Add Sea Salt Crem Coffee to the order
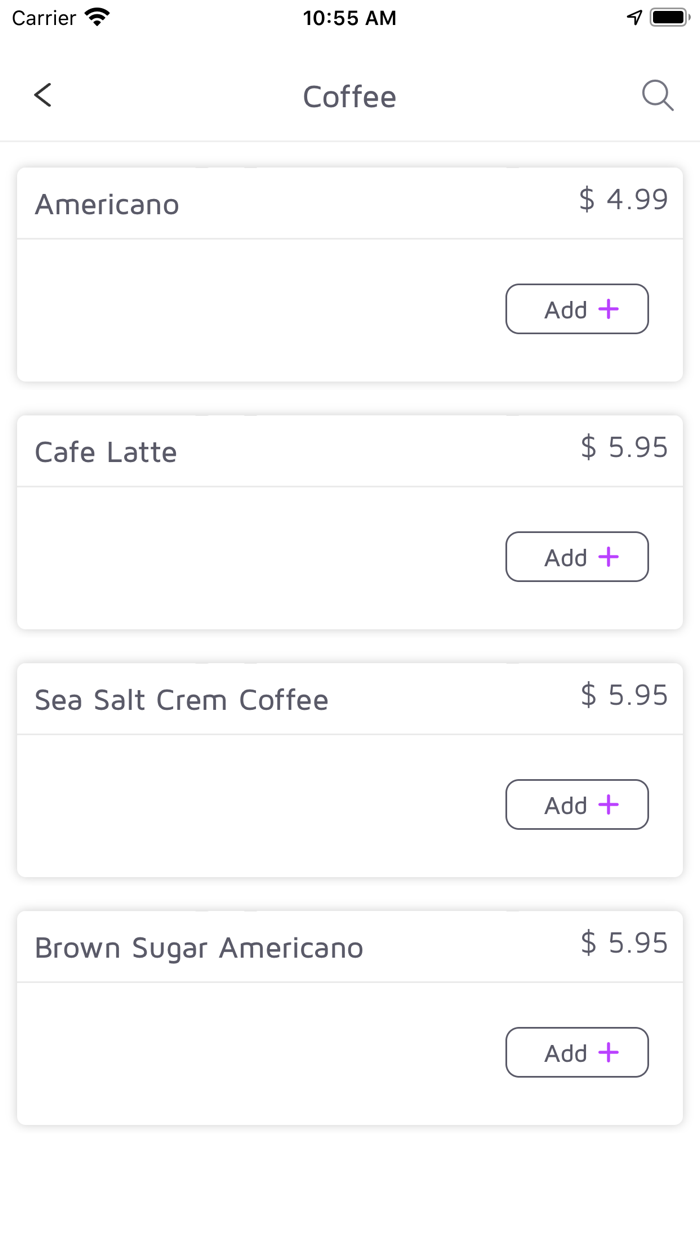700x1244 pixels. [577, 805]
